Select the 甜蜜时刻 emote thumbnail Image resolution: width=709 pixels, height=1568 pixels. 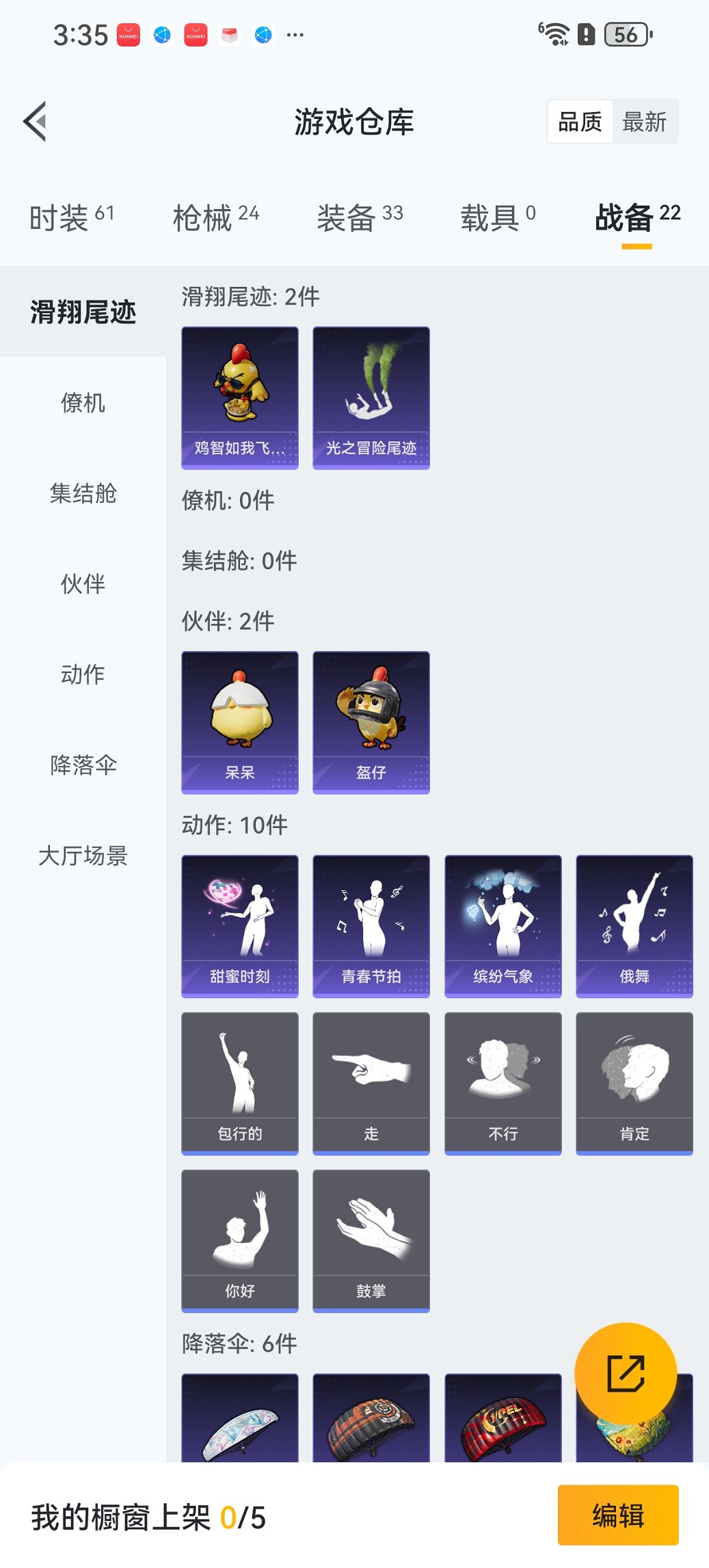click(x=239, y=924)
